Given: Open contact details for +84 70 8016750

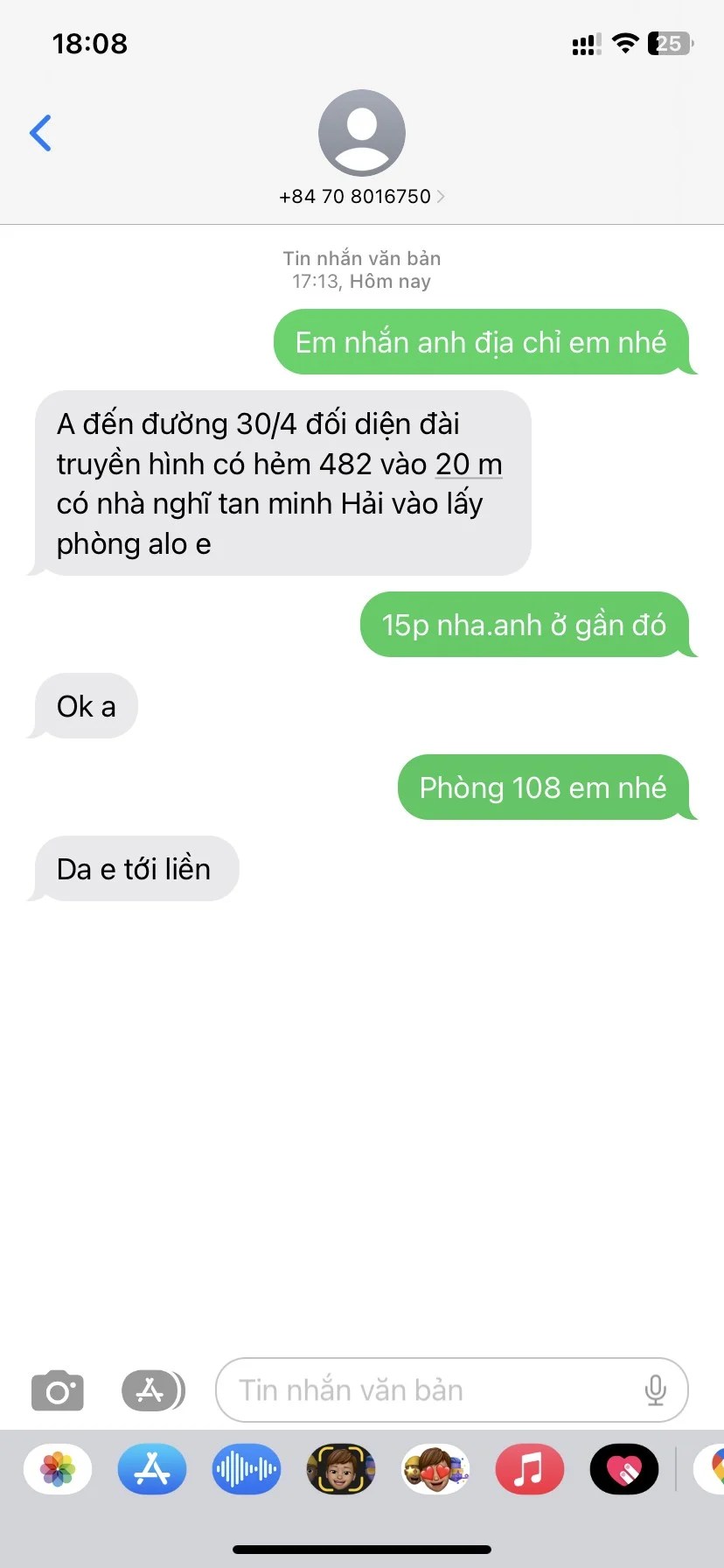Looking at the screenshot, I should (361, 196).
